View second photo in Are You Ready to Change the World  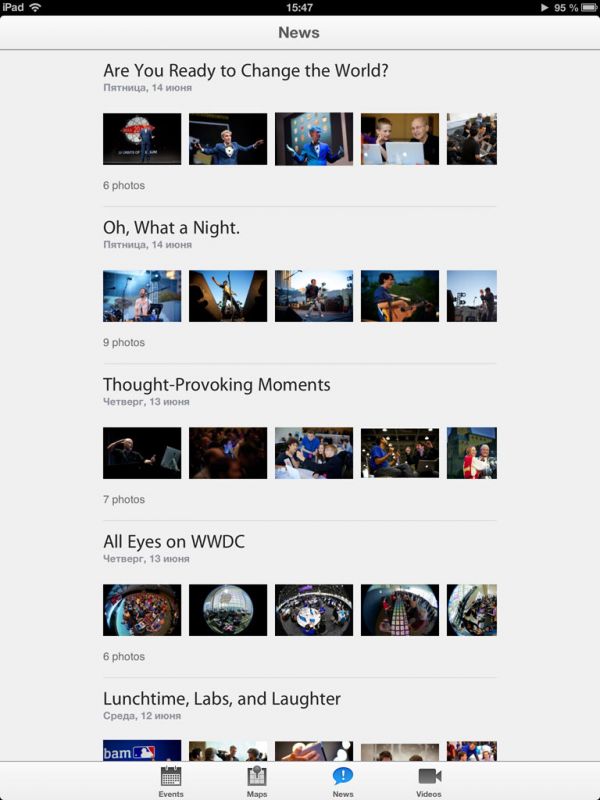click(x=228, y=139)
